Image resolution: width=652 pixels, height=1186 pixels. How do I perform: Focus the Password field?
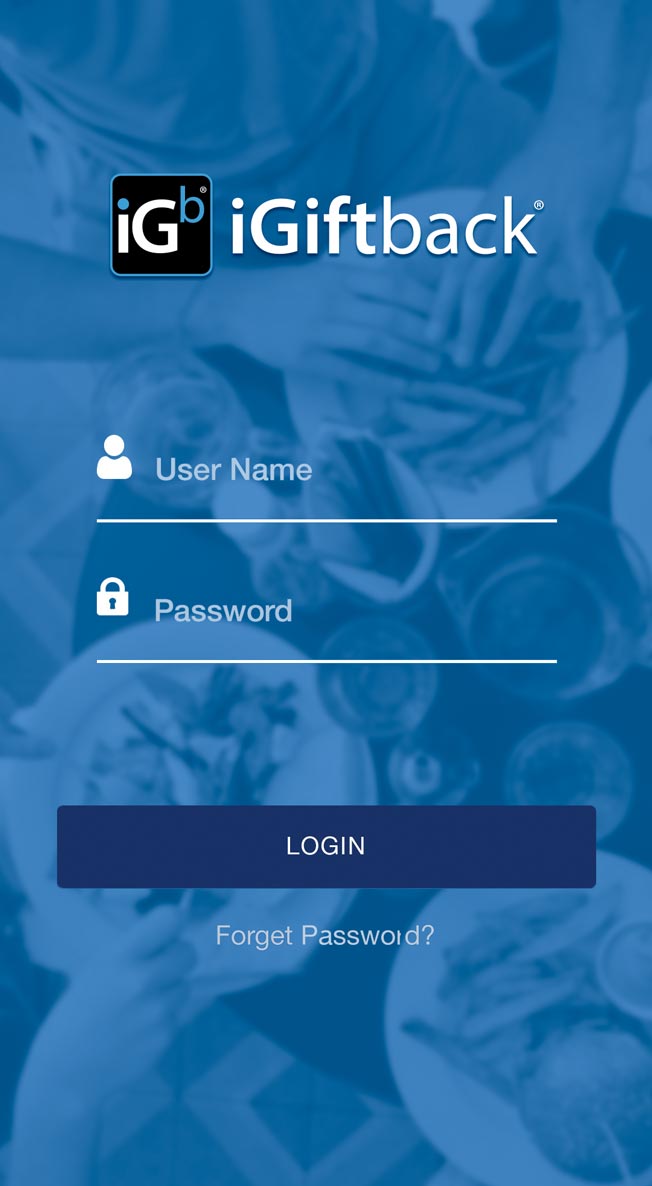pyautogui.click(x=340, y=611)
